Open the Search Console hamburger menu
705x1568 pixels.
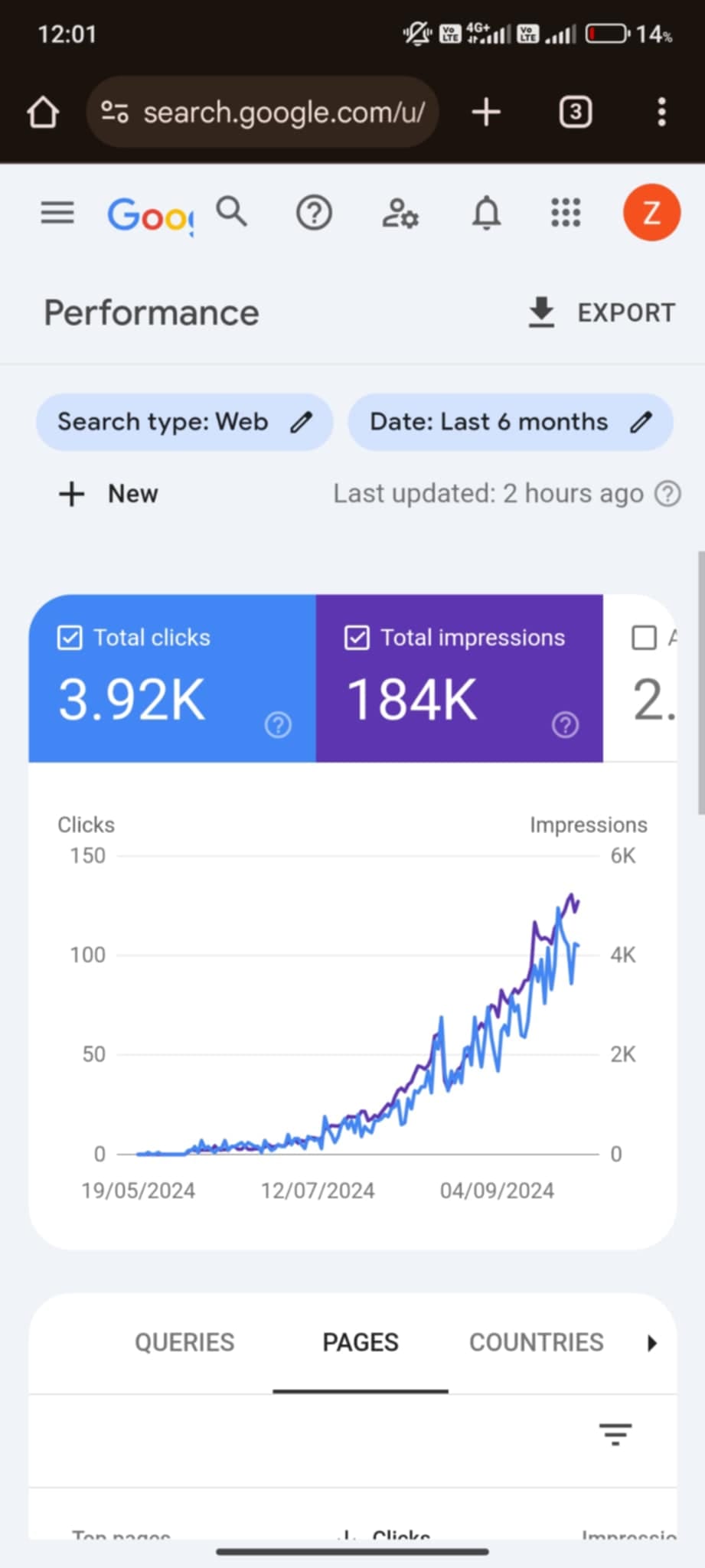pos(57,212)
